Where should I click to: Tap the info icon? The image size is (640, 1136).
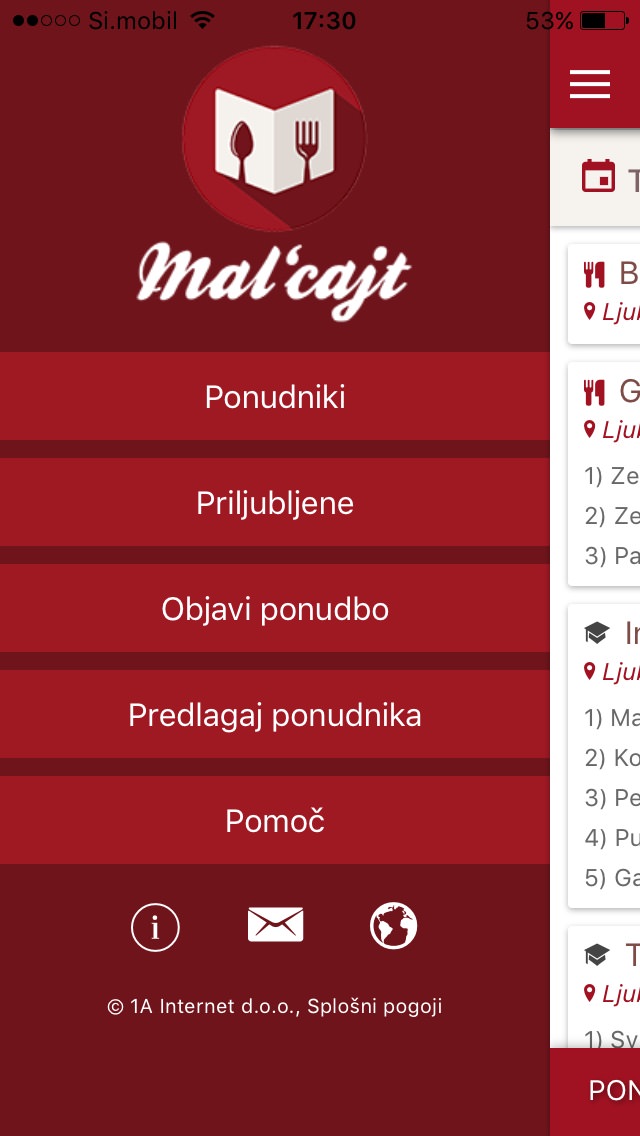click(155, 927)
